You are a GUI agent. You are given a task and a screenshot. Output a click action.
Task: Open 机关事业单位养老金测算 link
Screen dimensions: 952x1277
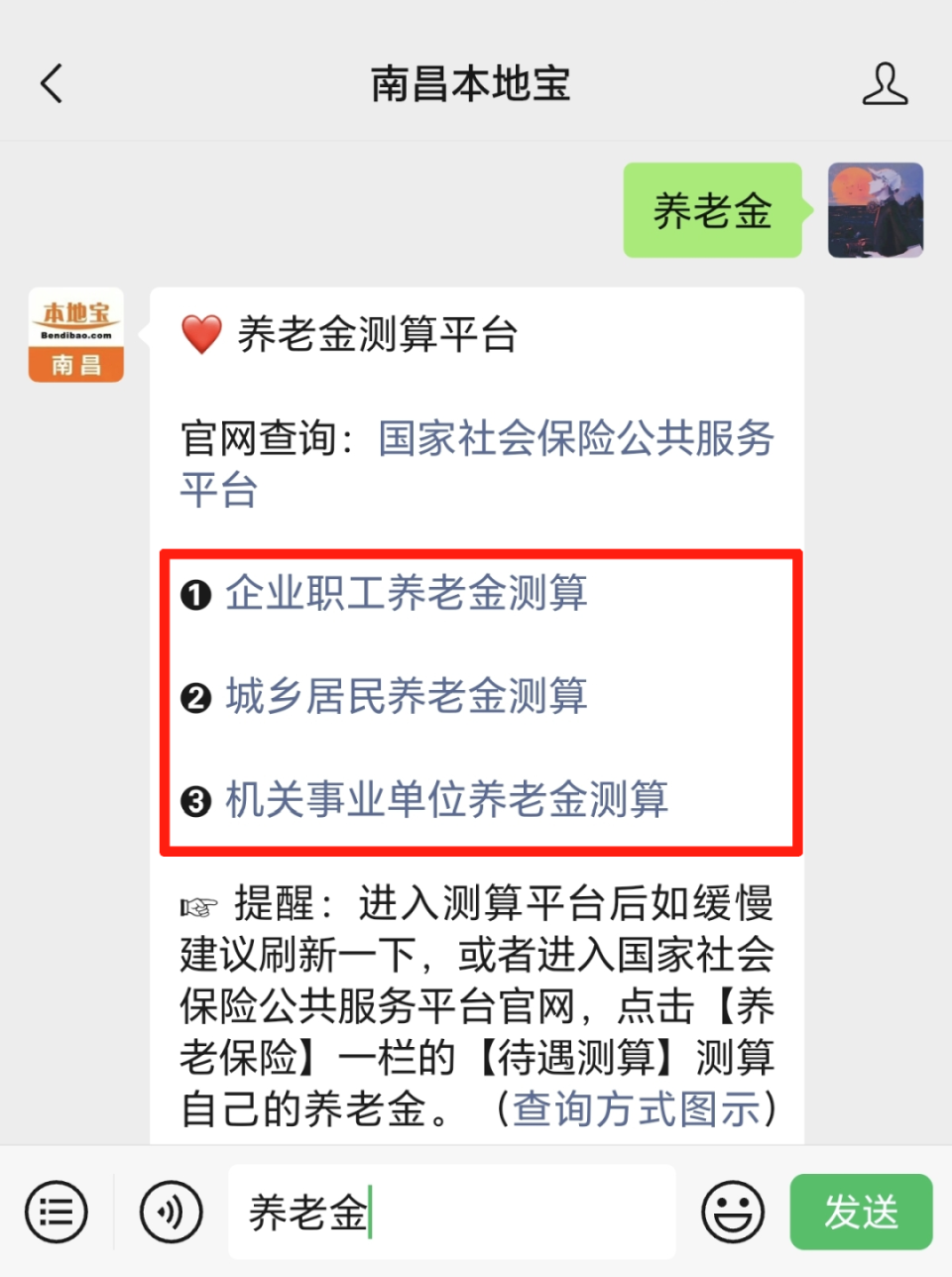tap(446, 800)
